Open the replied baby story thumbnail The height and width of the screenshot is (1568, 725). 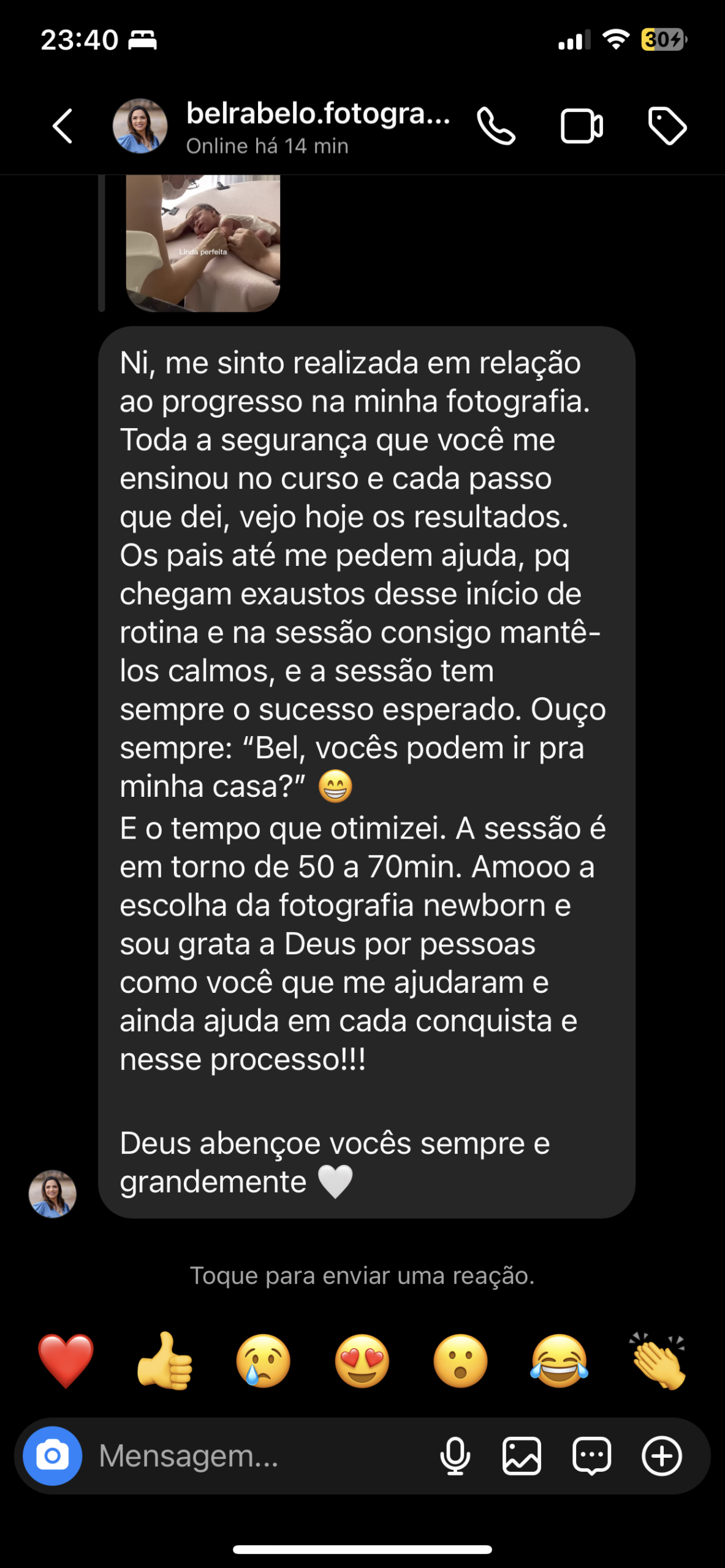[203, 243]
